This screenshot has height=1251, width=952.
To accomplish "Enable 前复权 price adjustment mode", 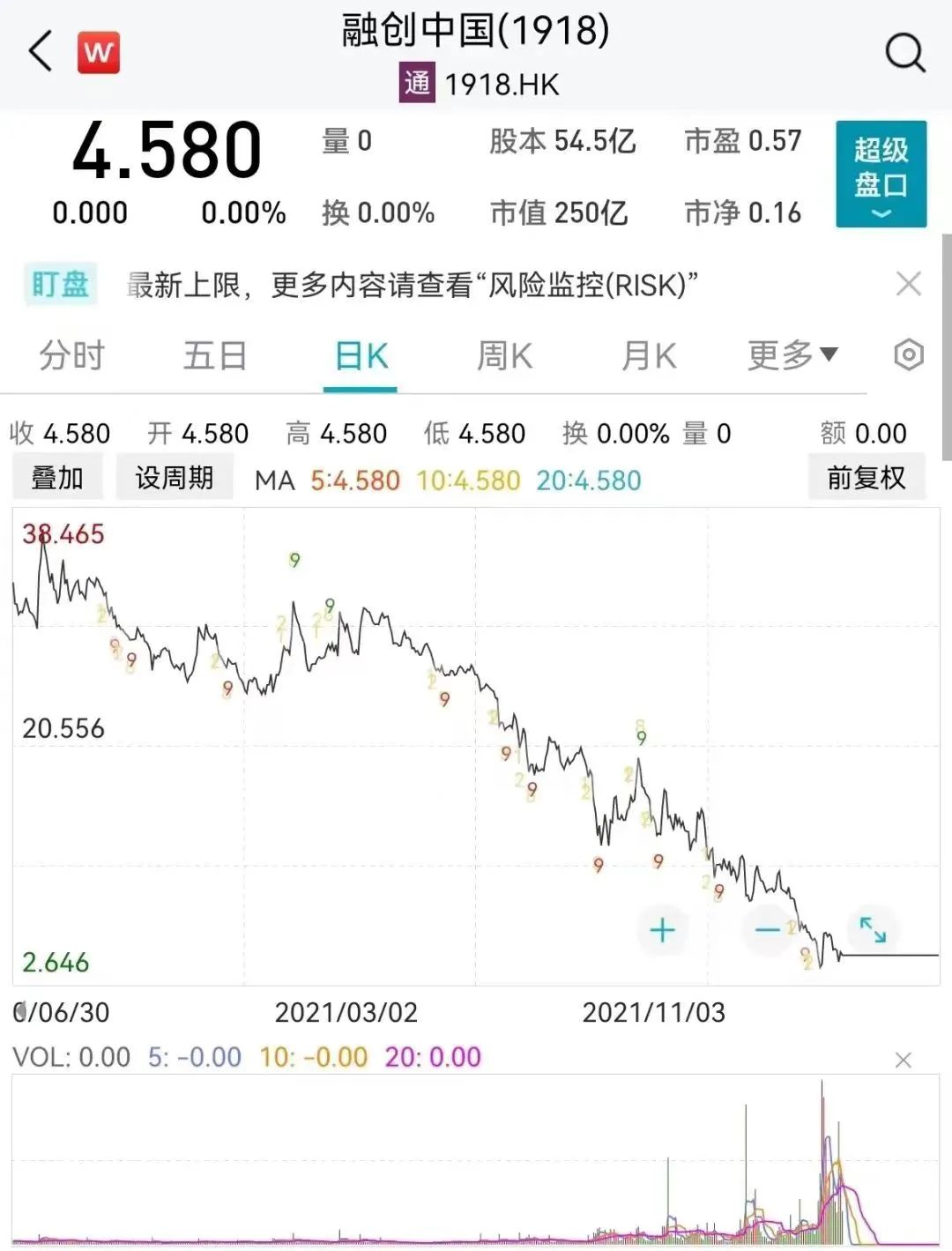I will coord(867,476).
